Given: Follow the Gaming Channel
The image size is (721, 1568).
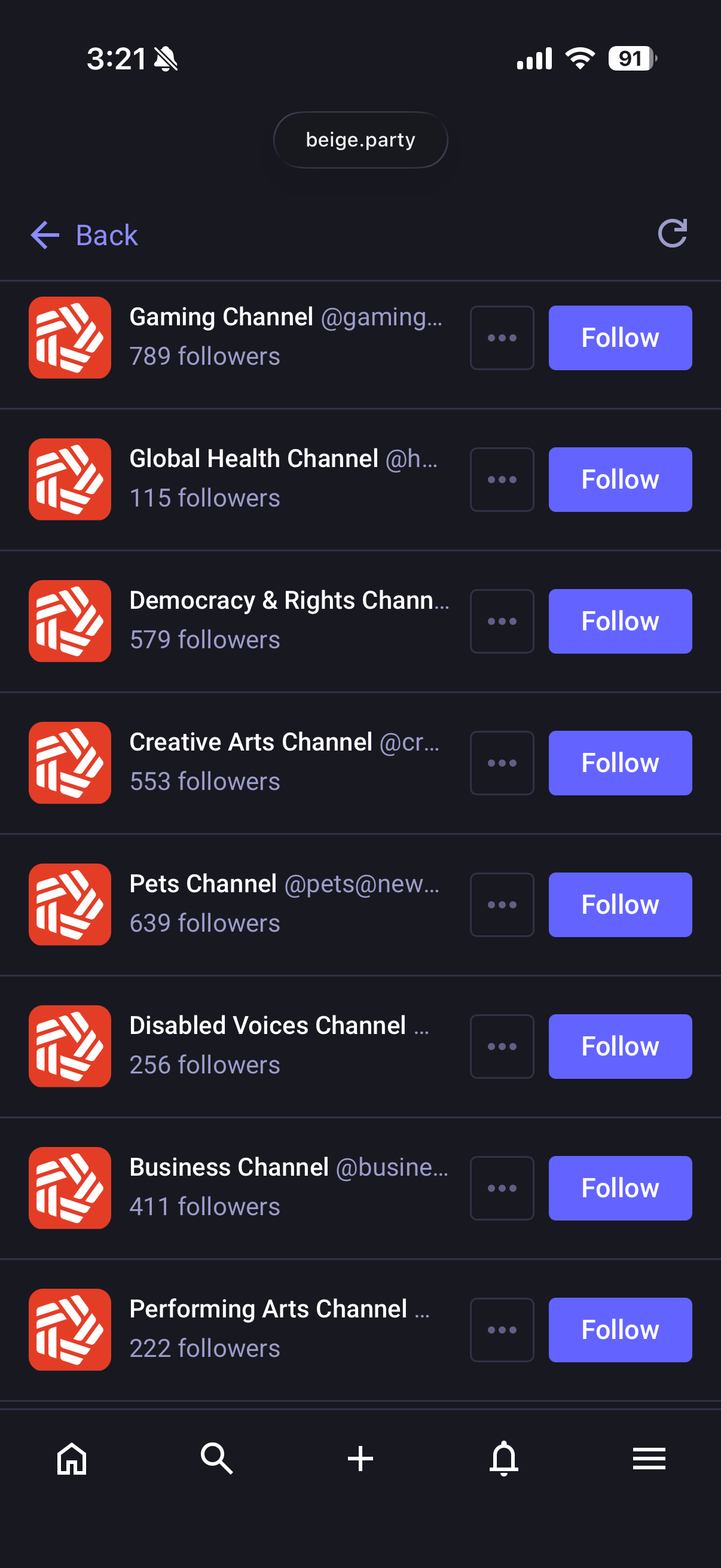Looking at the screenshot, I should click(619, 338).
